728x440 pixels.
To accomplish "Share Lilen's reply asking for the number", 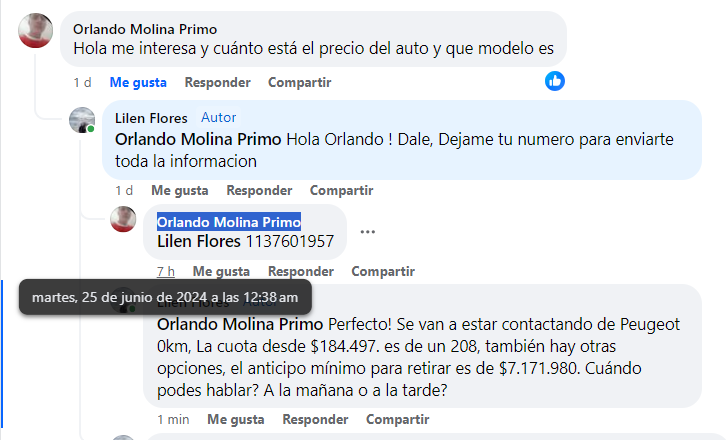I will click(x=341, y=190).
